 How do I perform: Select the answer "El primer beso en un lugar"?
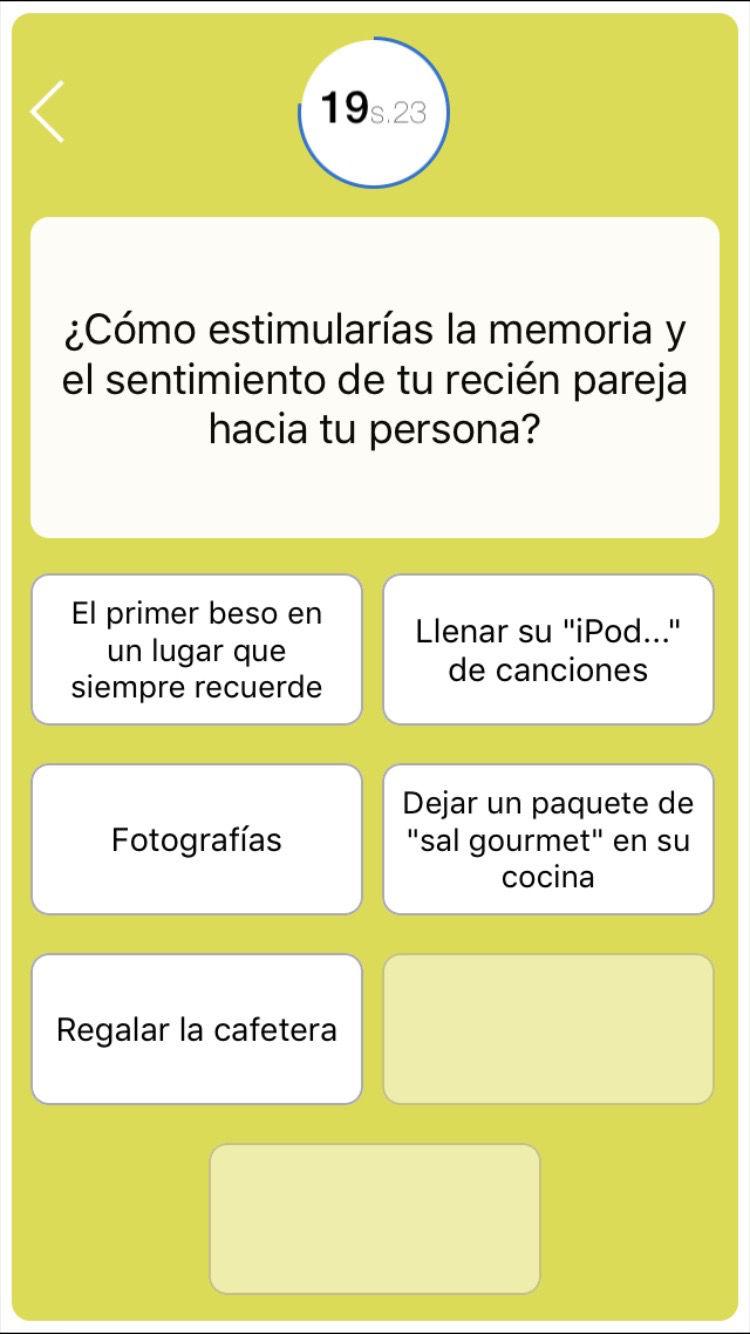tap(197, 649)
